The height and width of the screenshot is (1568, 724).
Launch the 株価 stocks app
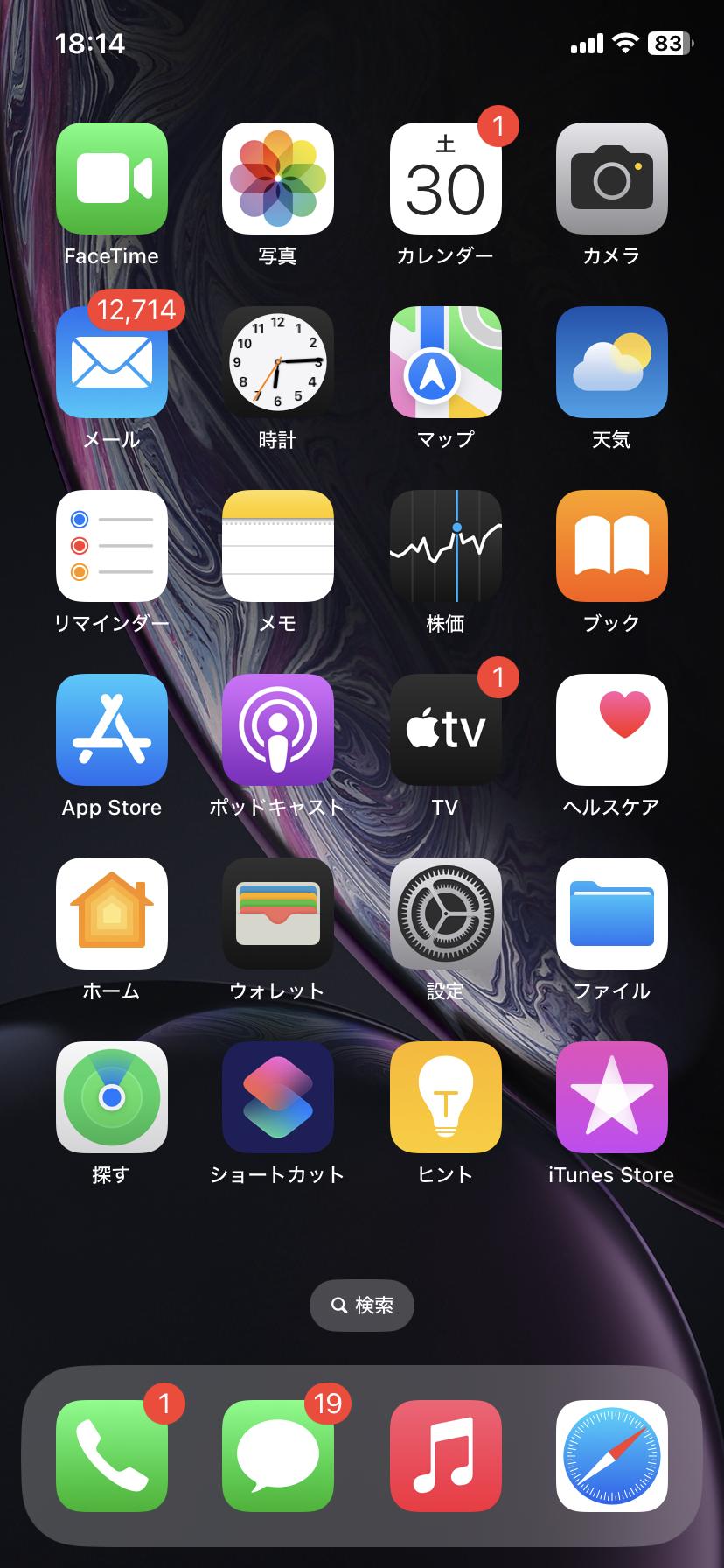(x=445, y=546)
